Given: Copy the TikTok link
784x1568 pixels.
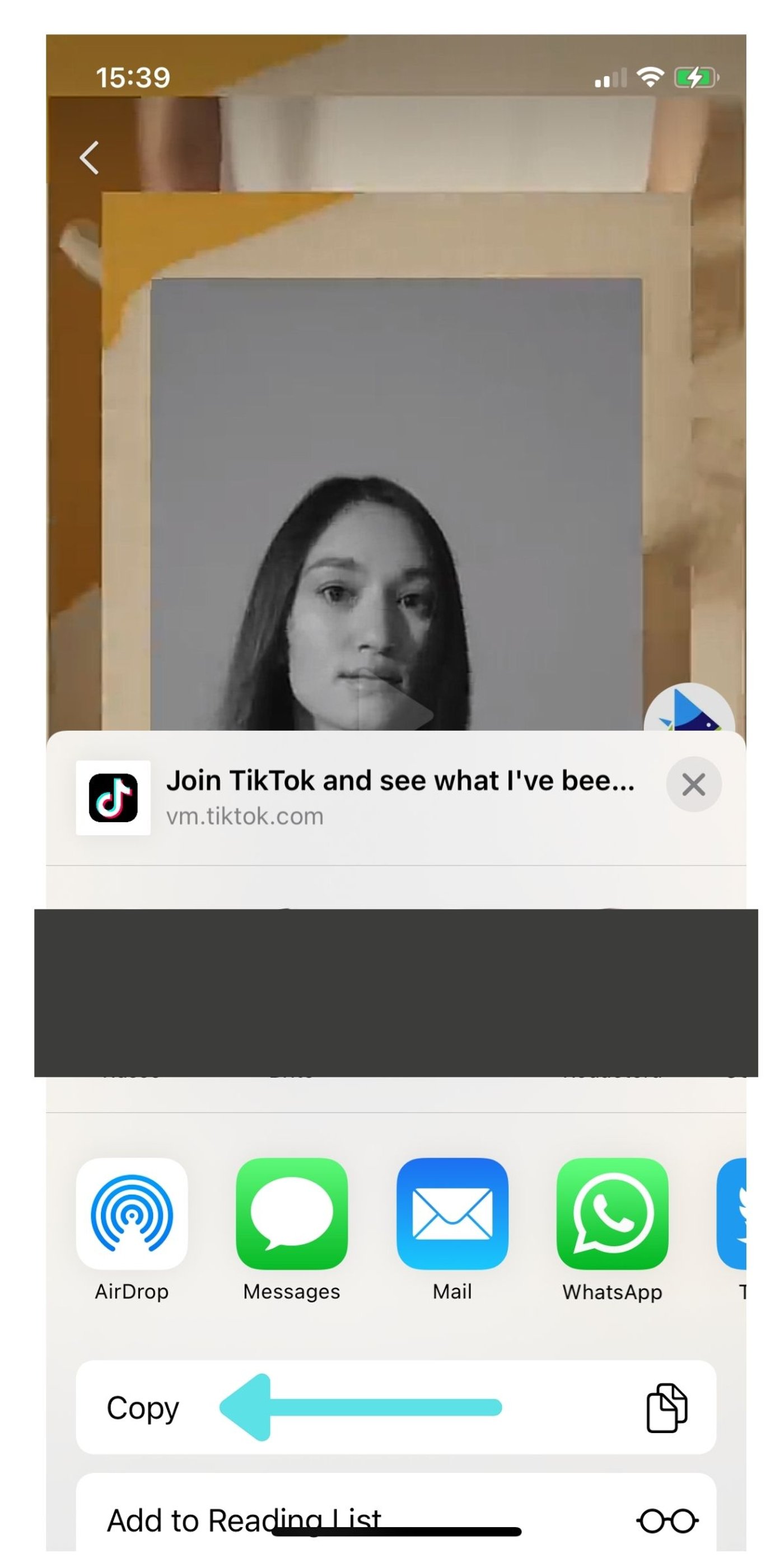Looking at the screenshot, I should coord(396,1408).
